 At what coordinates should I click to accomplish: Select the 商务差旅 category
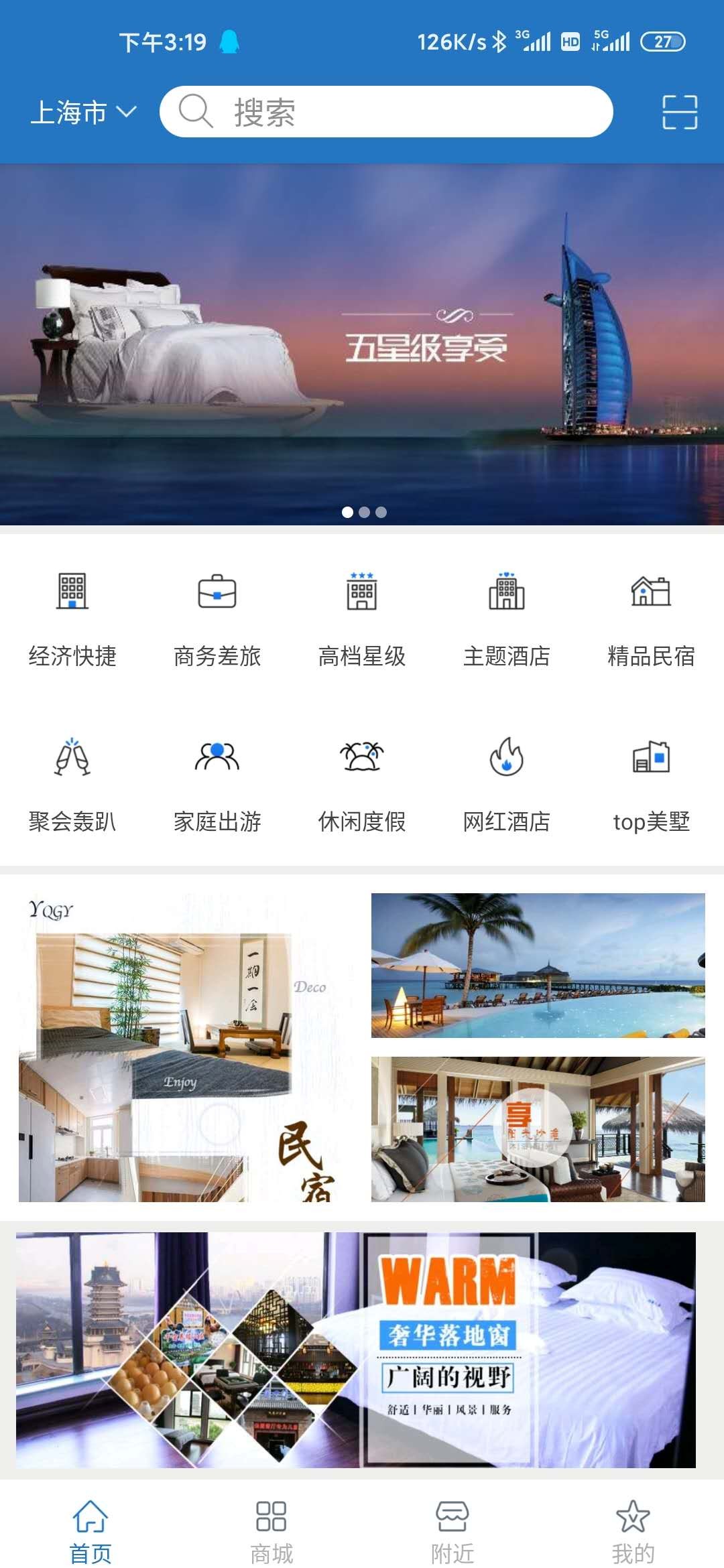click(x=217, y=618)
